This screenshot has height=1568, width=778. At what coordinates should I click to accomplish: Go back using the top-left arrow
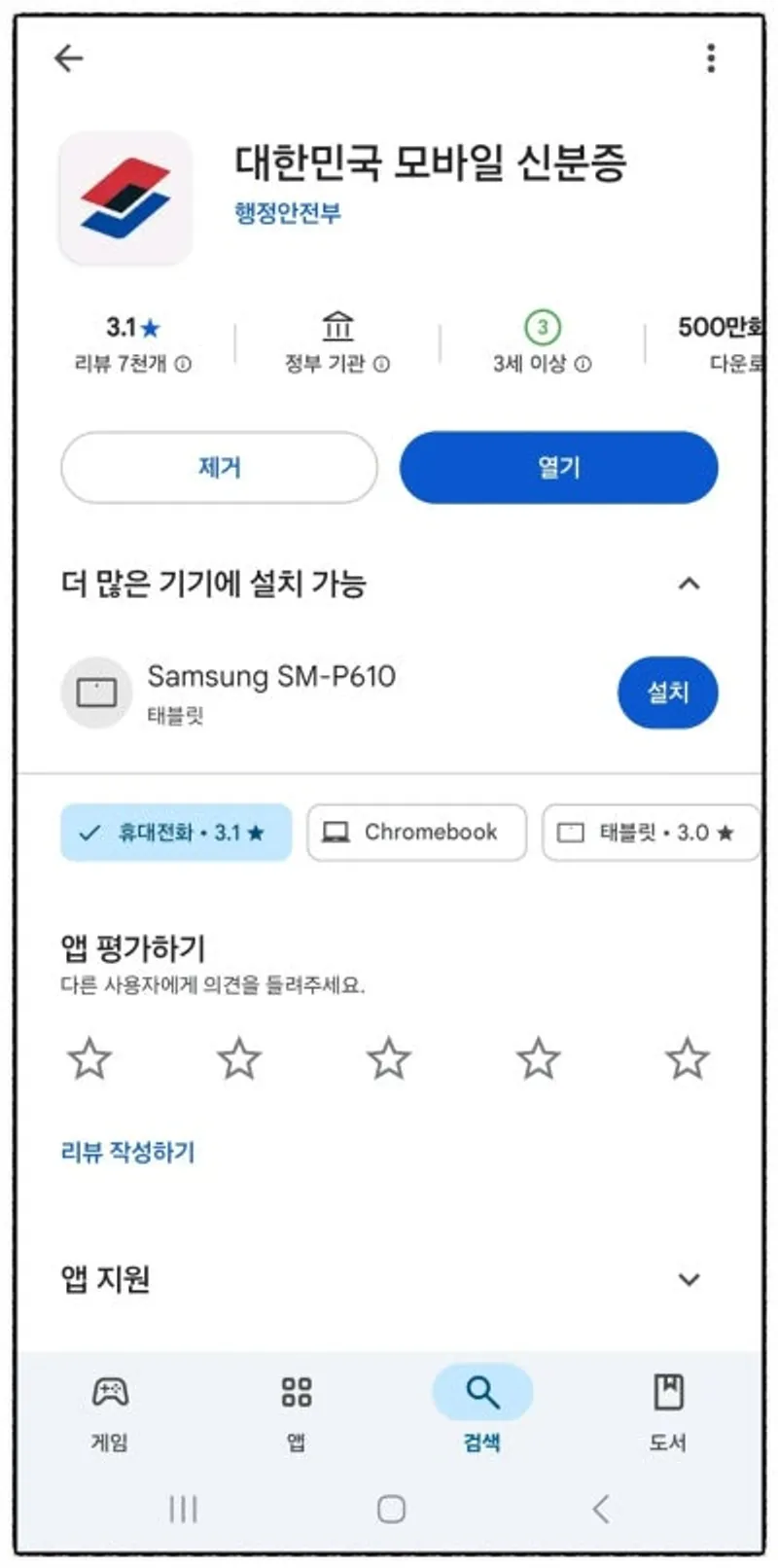pyautogui.click(x=69, y=58)
